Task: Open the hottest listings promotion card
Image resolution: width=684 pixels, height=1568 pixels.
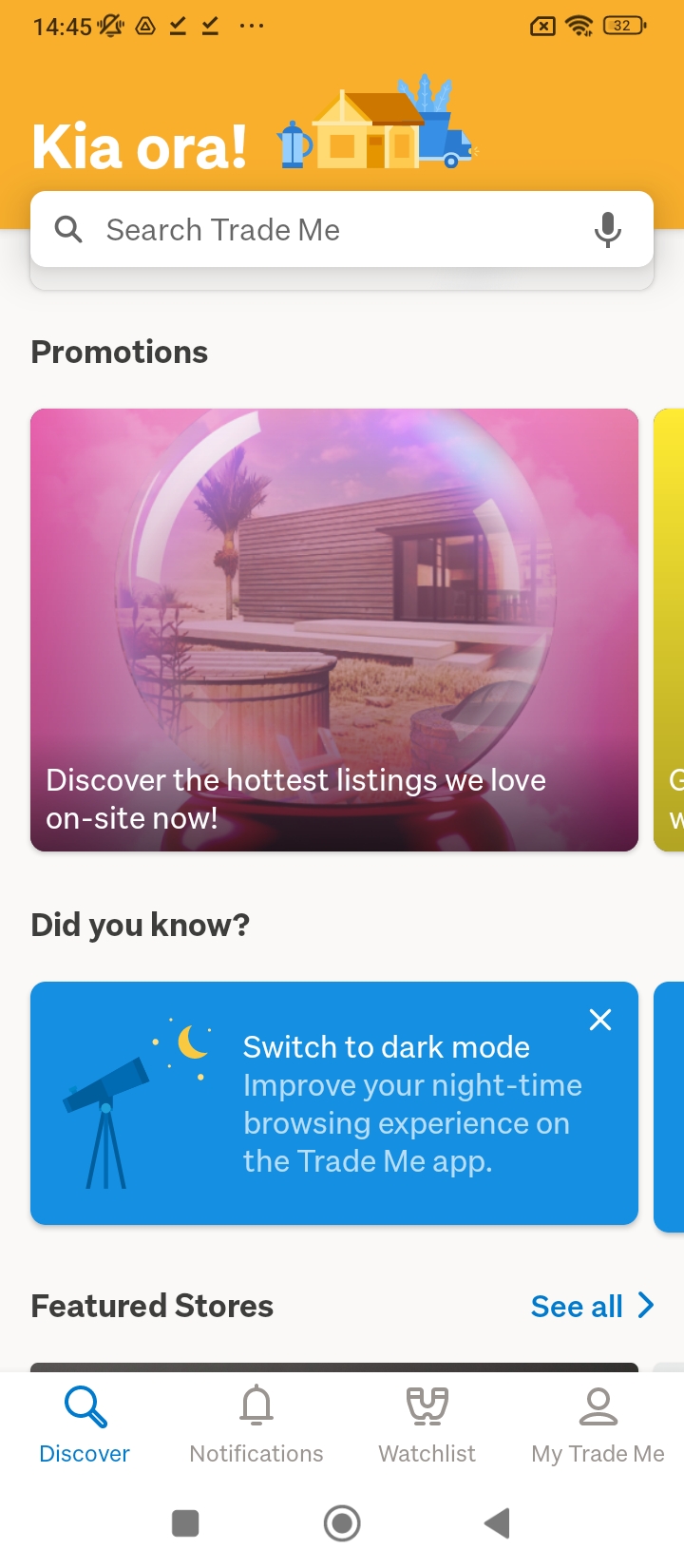Action: click(x=334, y=629)
